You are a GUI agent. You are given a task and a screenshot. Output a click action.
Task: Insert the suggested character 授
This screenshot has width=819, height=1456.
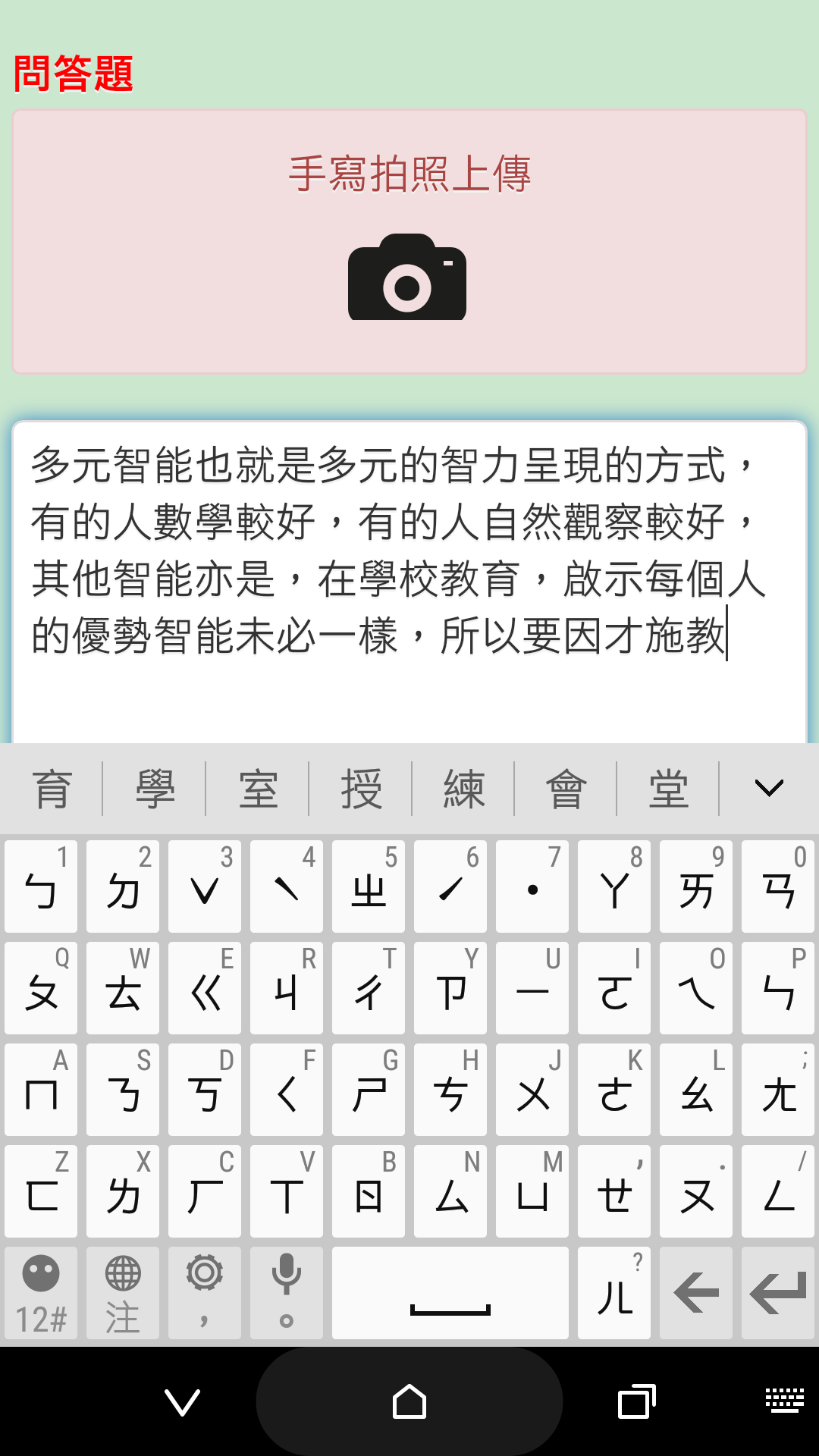[361, 789]
